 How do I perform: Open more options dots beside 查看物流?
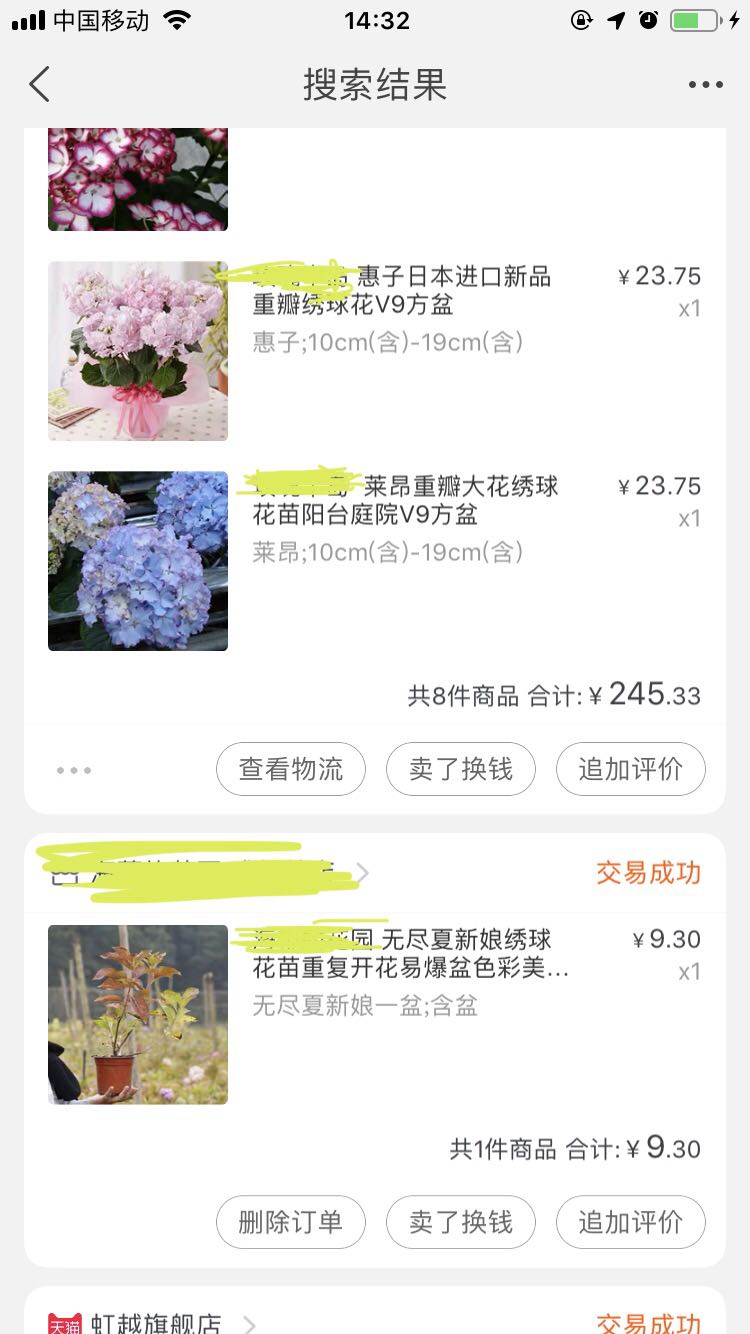74,770
